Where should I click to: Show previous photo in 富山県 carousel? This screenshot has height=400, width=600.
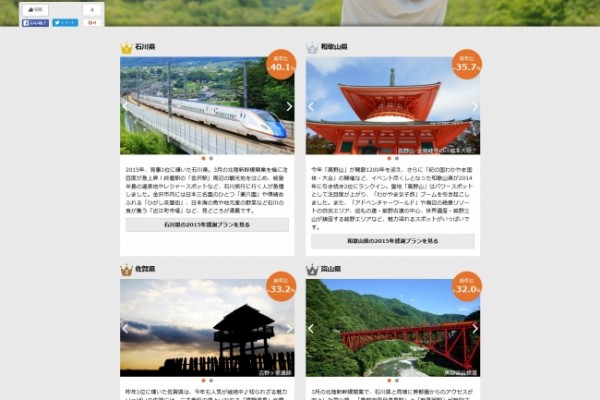(311, 328)
